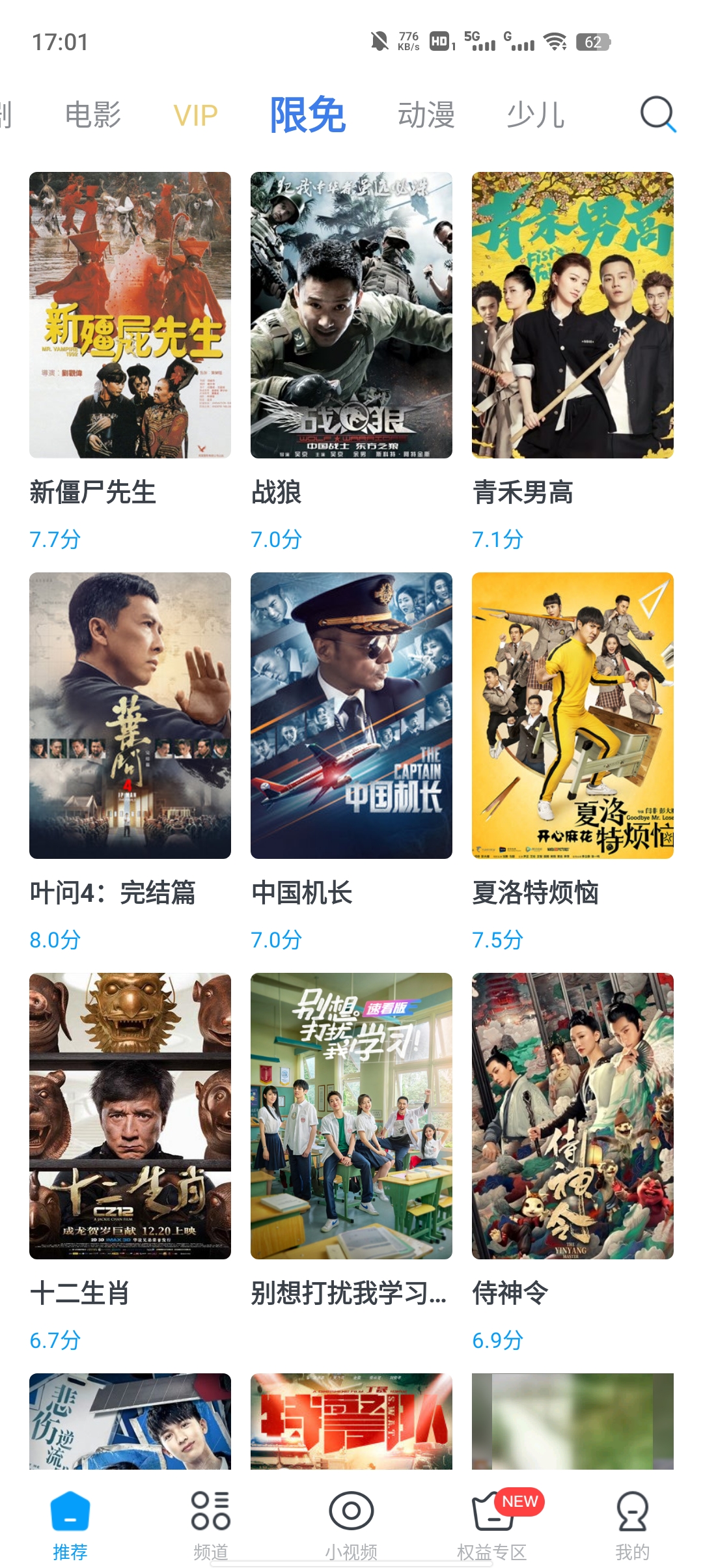The width and height of the screenshot is (703, 1568).
Task: Switch to the 电影 tab
Action: click(93, 115)
